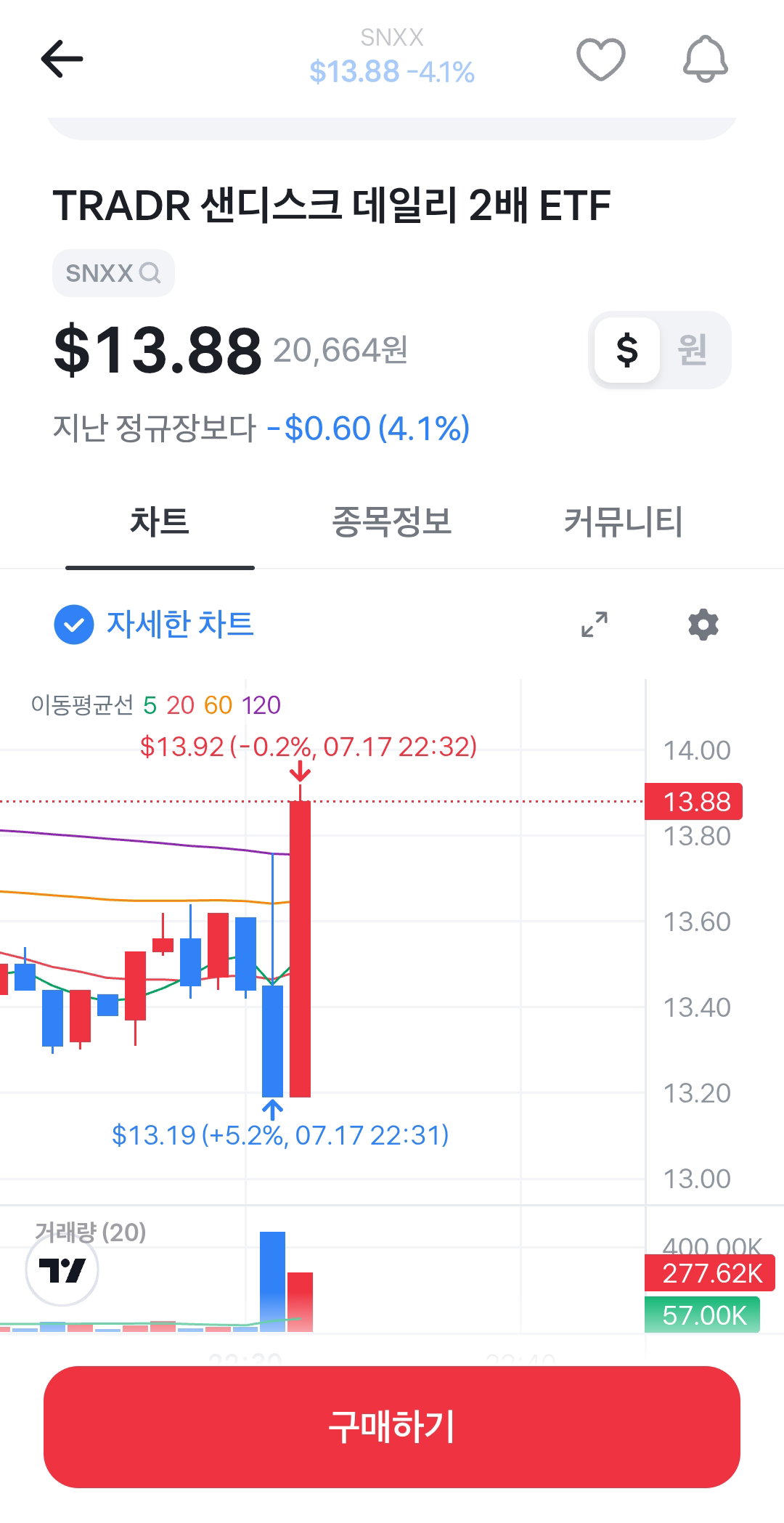The height and width of the screenshot is (1523, 784).
Task: Open the 커뮤니티 tab
Action: [623, 521]
